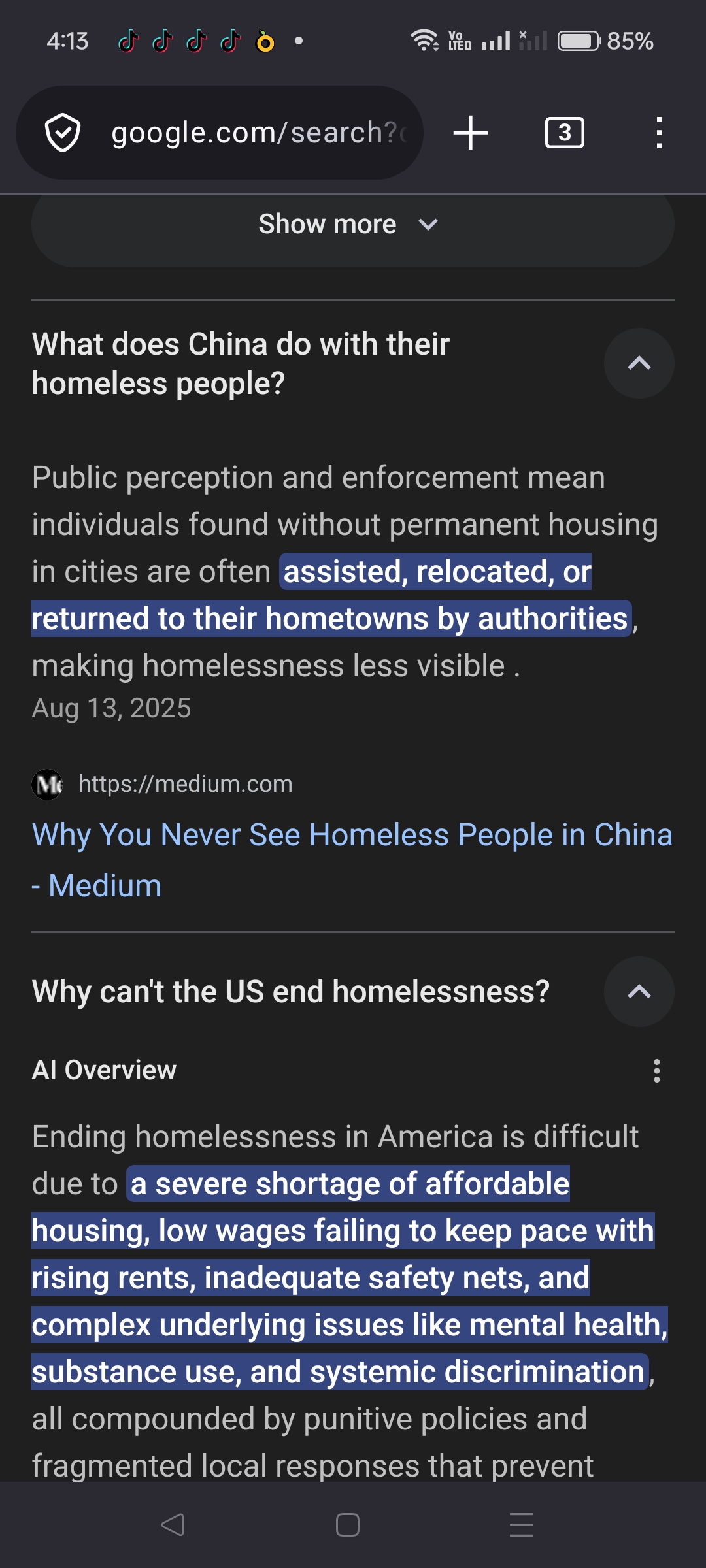The height and width of the screenshot is (1568, 706).
Task: Tap the google.com address bar
Action: click(258, 133)
